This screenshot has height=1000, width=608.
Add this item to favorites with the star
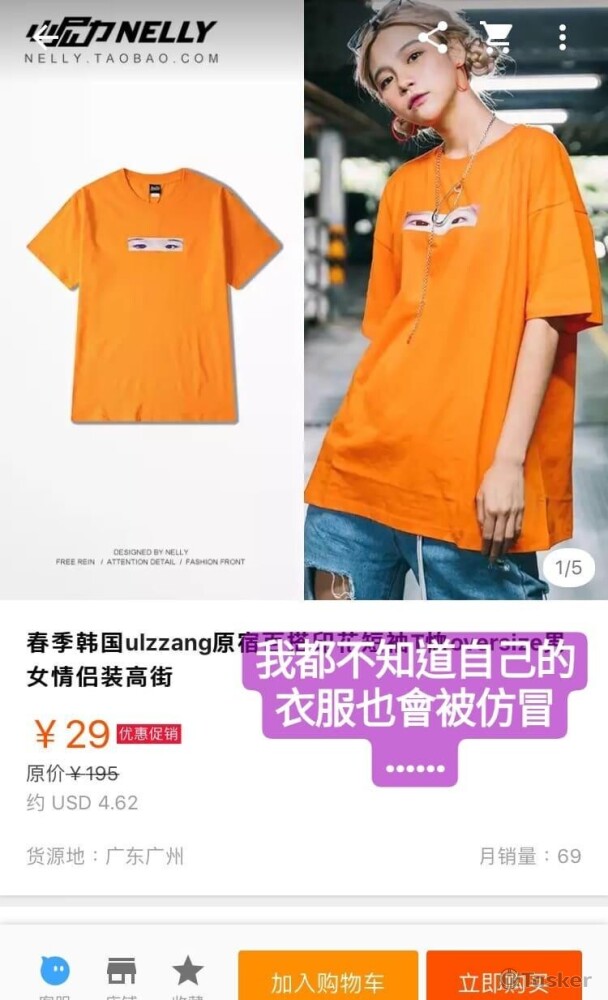[x=187, y=973]
